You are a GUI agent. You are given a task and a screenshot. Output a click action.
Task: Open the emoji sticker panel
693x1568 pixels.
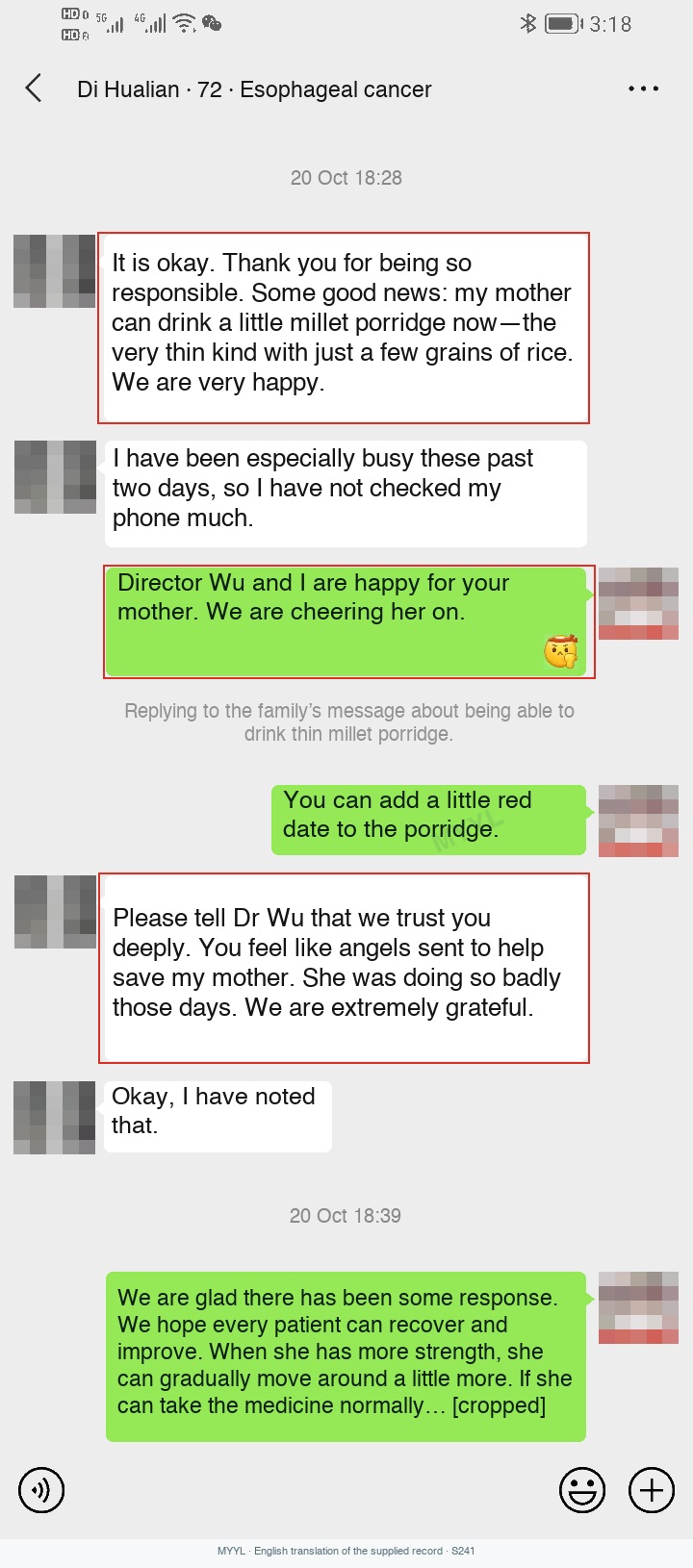pos(582,1490)
